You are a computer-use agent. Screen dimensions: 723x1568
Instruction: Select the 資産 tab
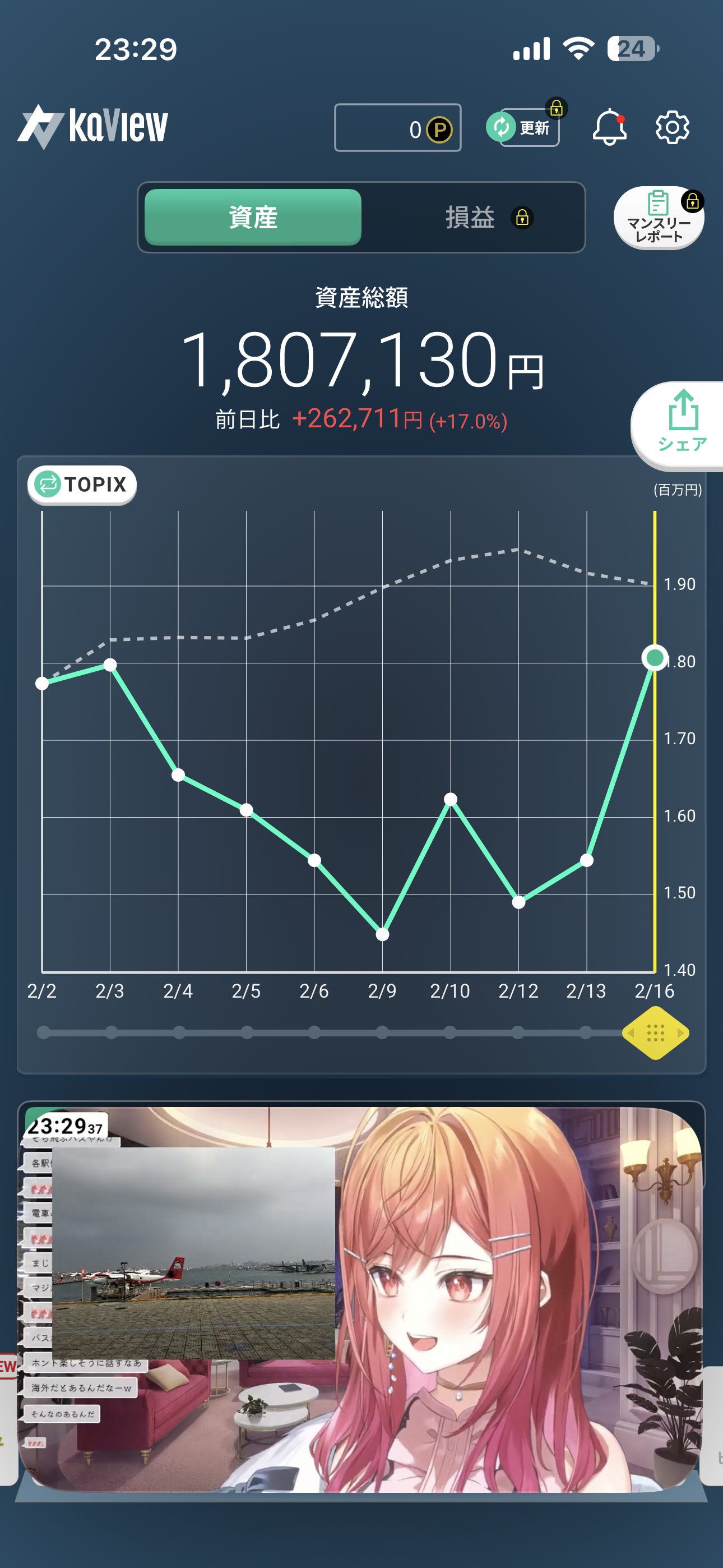tap(253, 217)
